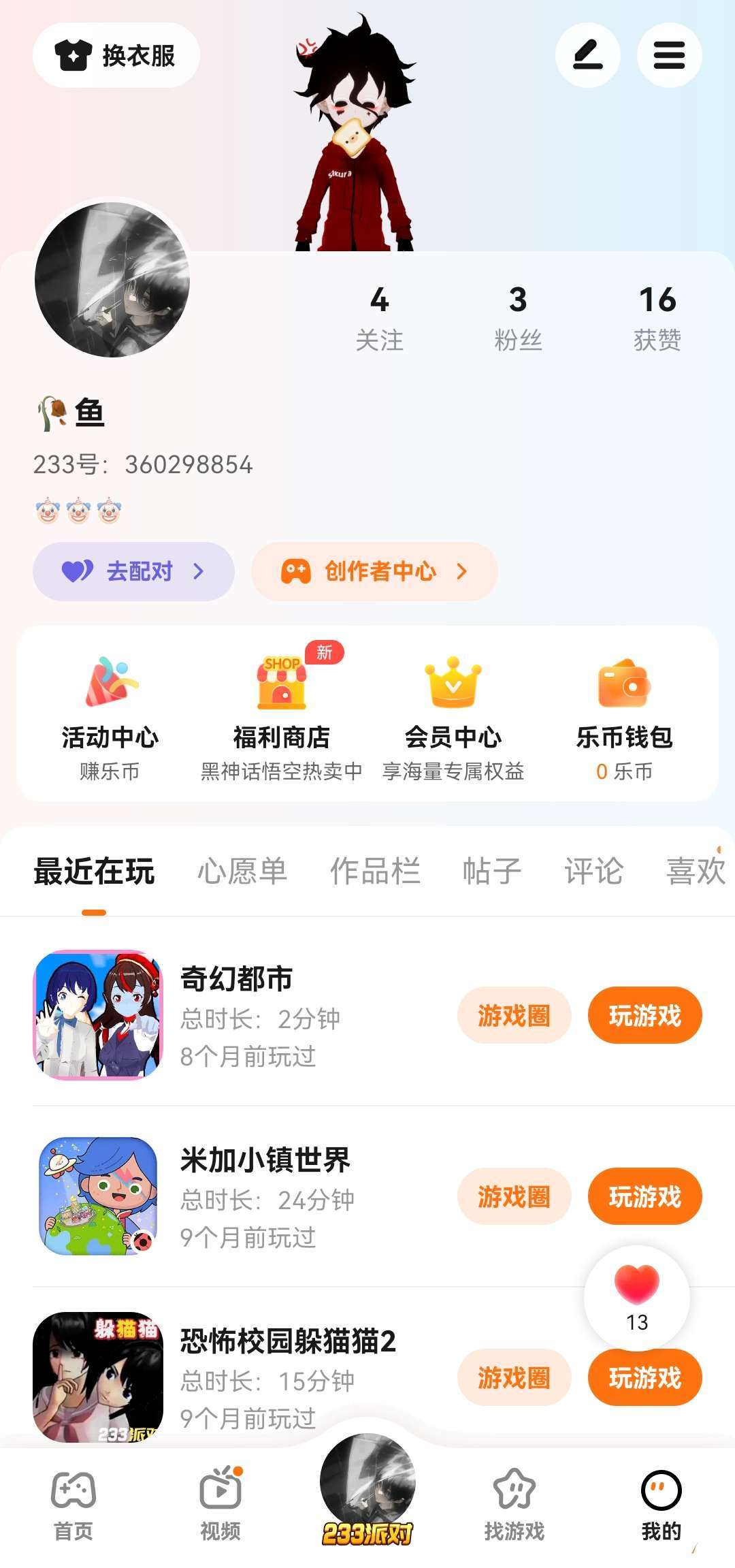View the 关注 following list

click(380, 318)
